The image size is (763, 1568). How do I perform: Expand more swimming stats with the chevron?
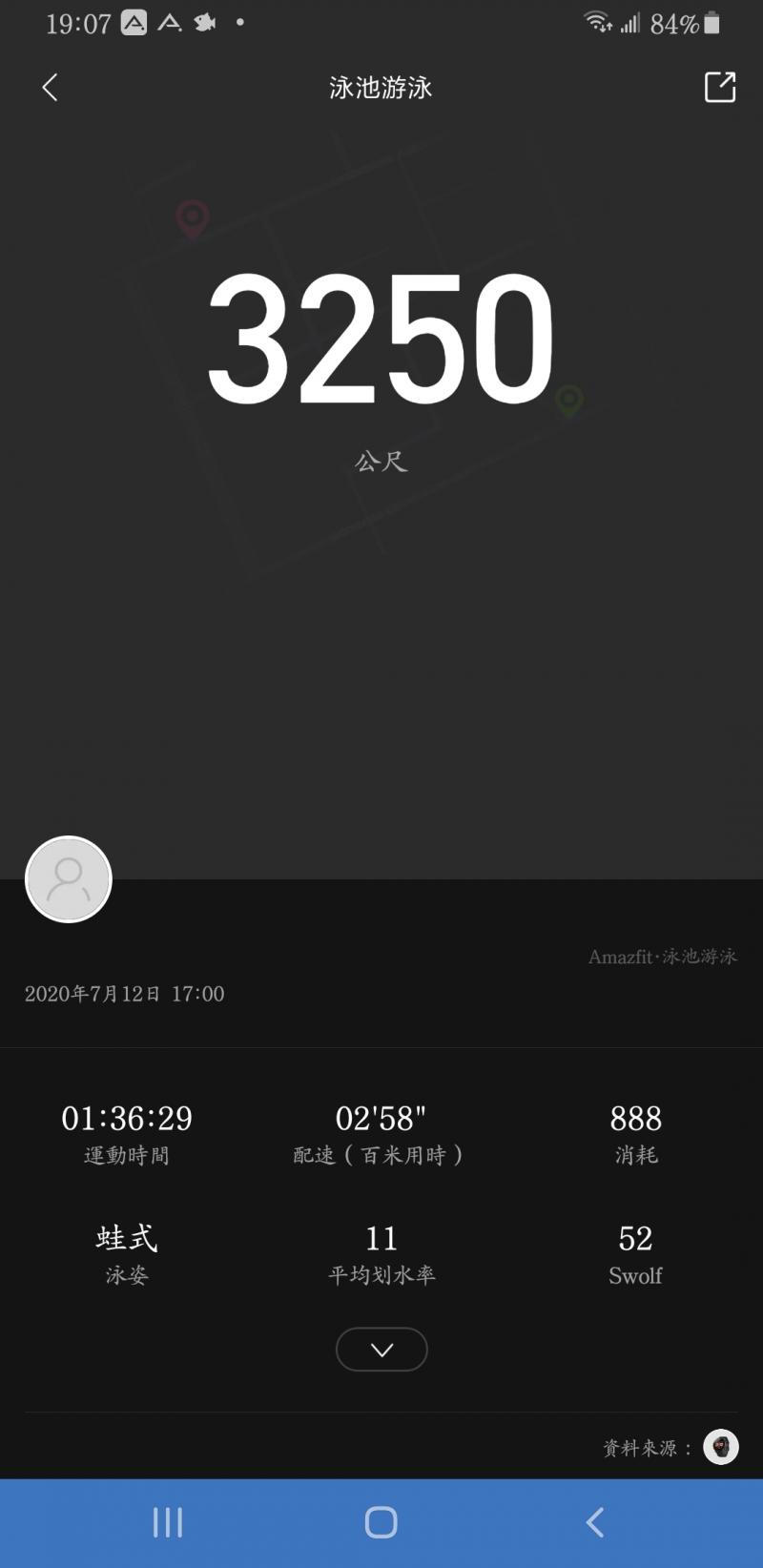coord(381,1350)
